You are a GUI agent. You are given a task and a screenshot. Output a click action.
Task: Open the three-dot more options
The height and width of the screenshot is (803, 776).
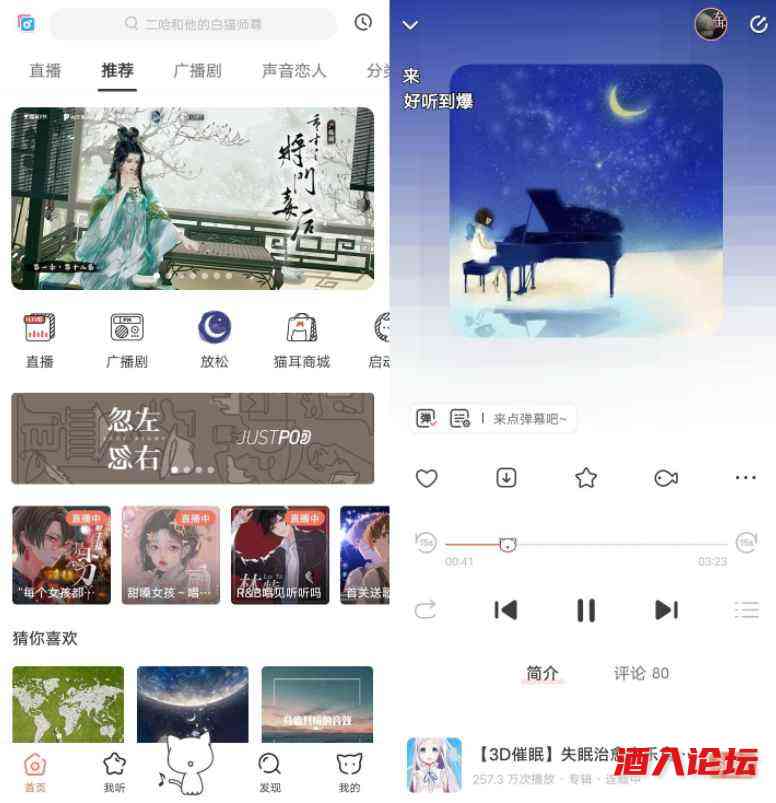[745, 478]
